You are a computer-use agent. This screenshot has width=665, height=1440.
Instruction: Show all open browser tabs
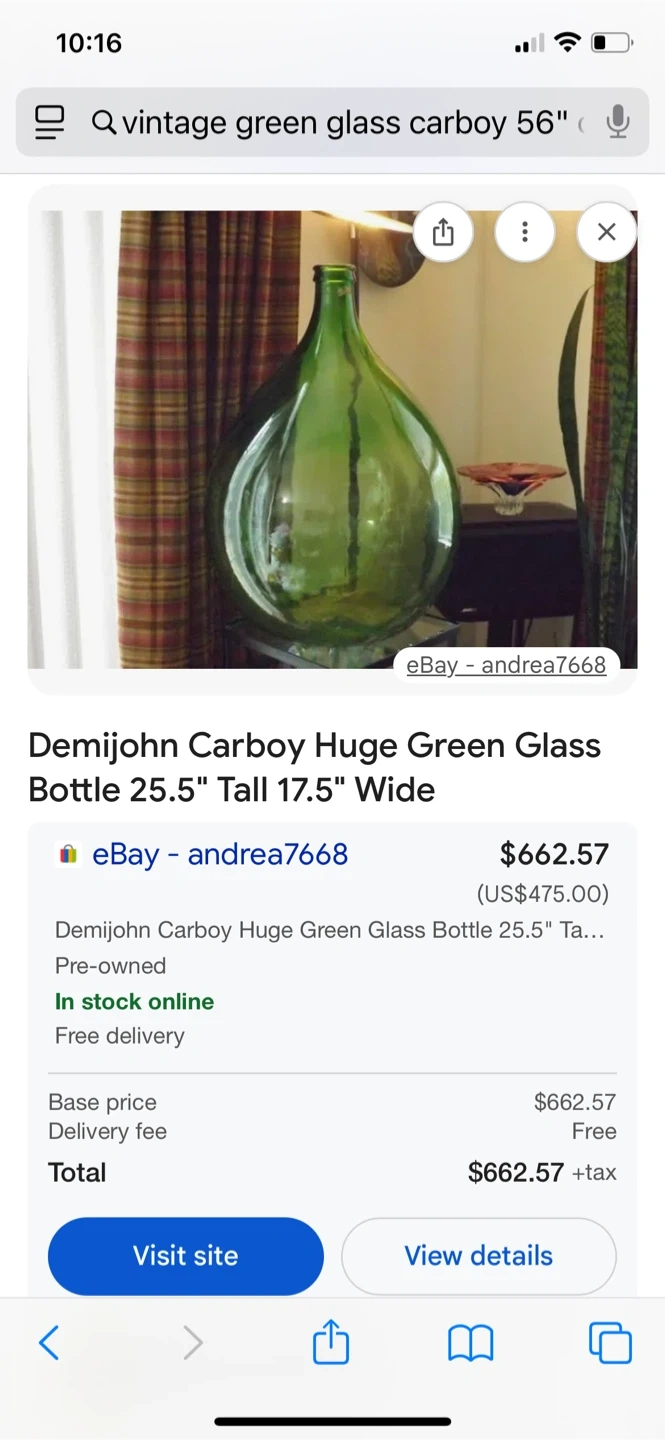point(610,1343)
